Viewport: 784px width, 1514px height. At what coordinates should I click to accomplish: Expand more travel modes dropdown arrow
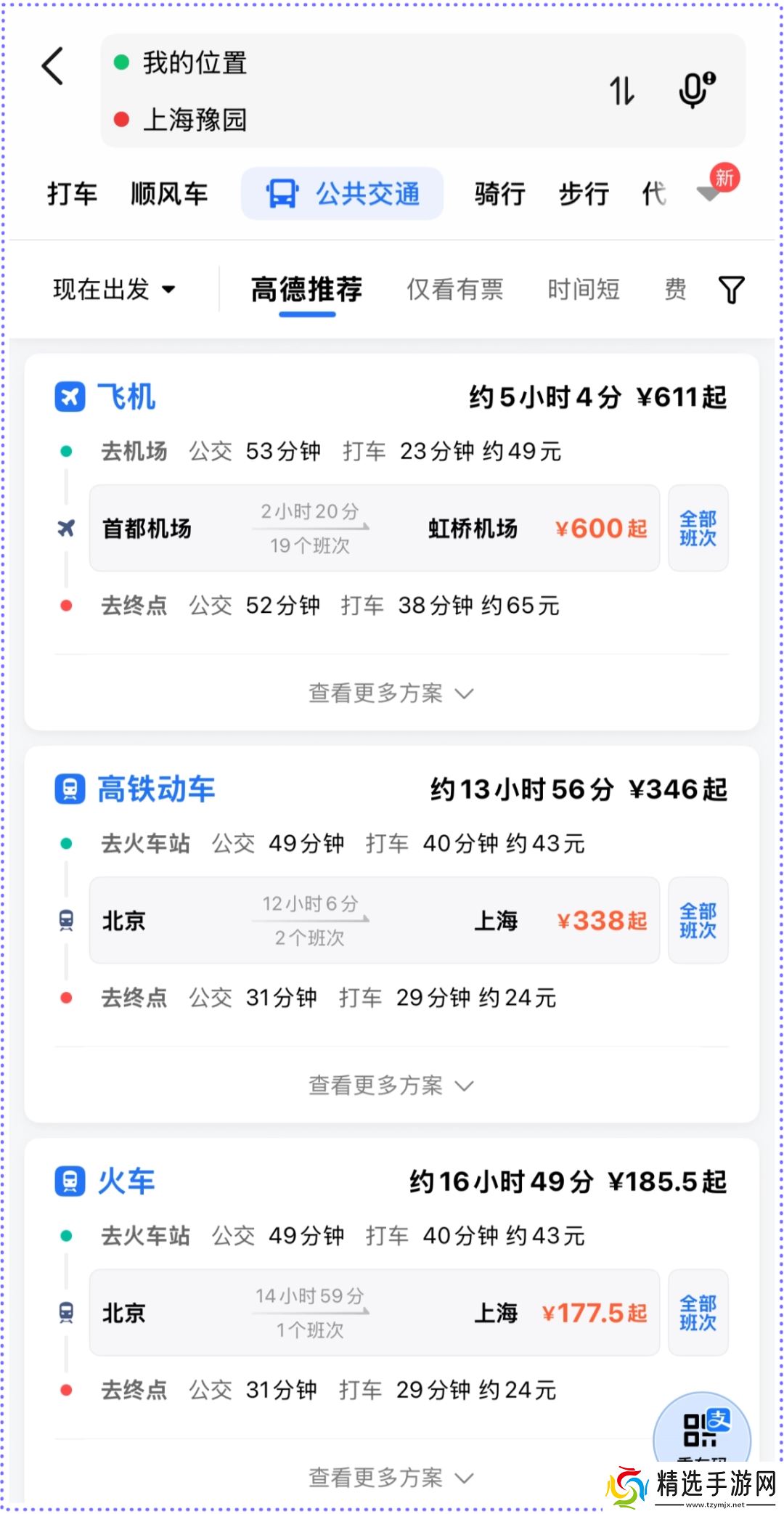709,193
